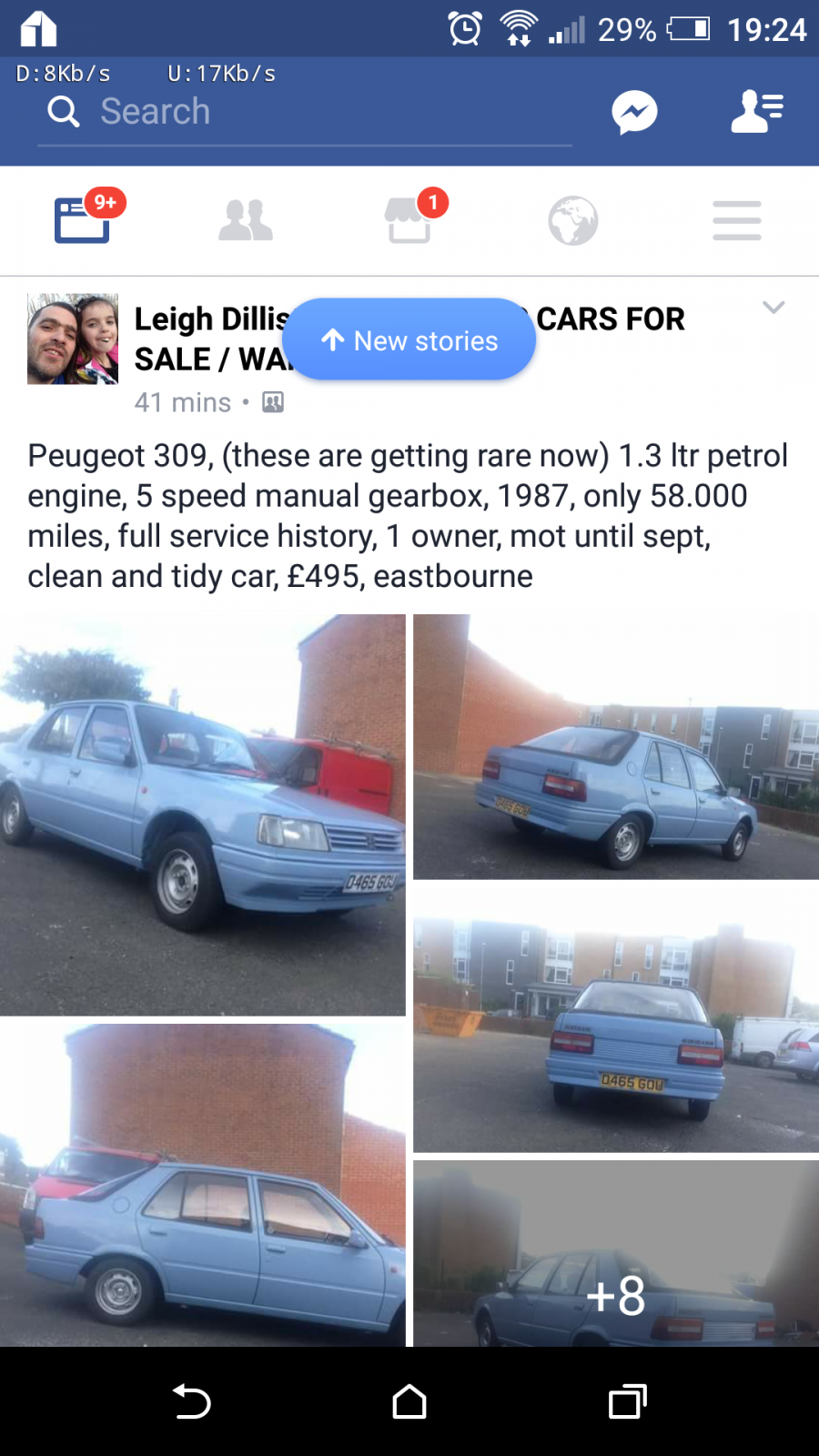Switch to the Notifications globe tab

tap(573, 220)
